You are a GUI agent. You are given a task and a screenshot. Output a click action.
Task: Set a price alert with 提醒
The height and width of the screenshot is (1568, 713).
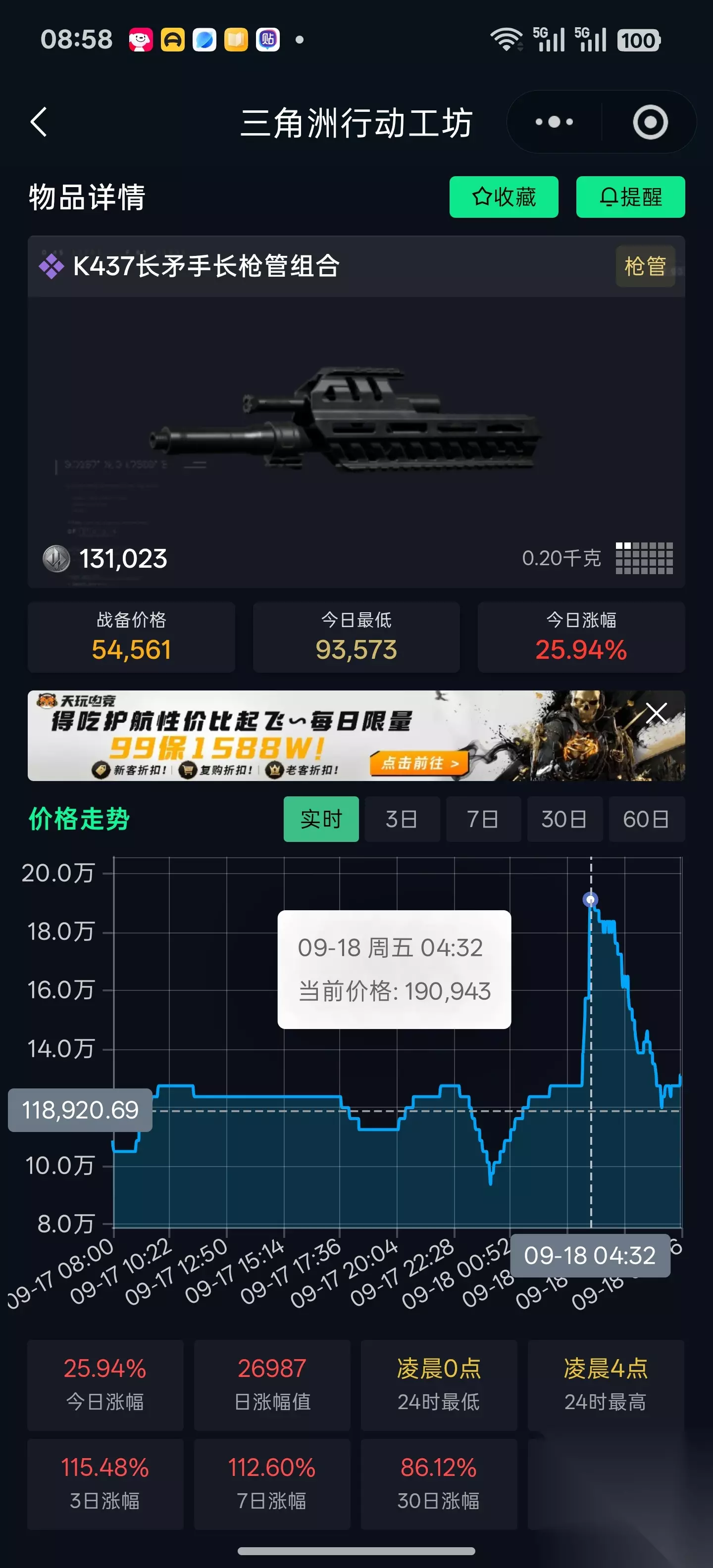click(630, 196)
